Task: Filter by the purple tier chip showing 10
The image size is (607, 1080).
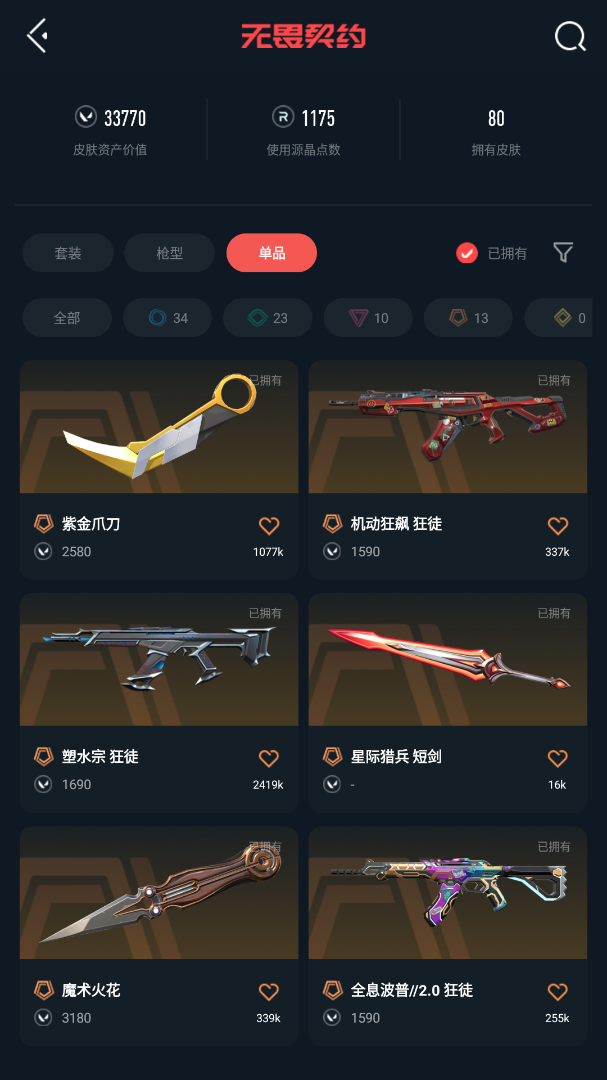Action: click(x=368, y=318)
